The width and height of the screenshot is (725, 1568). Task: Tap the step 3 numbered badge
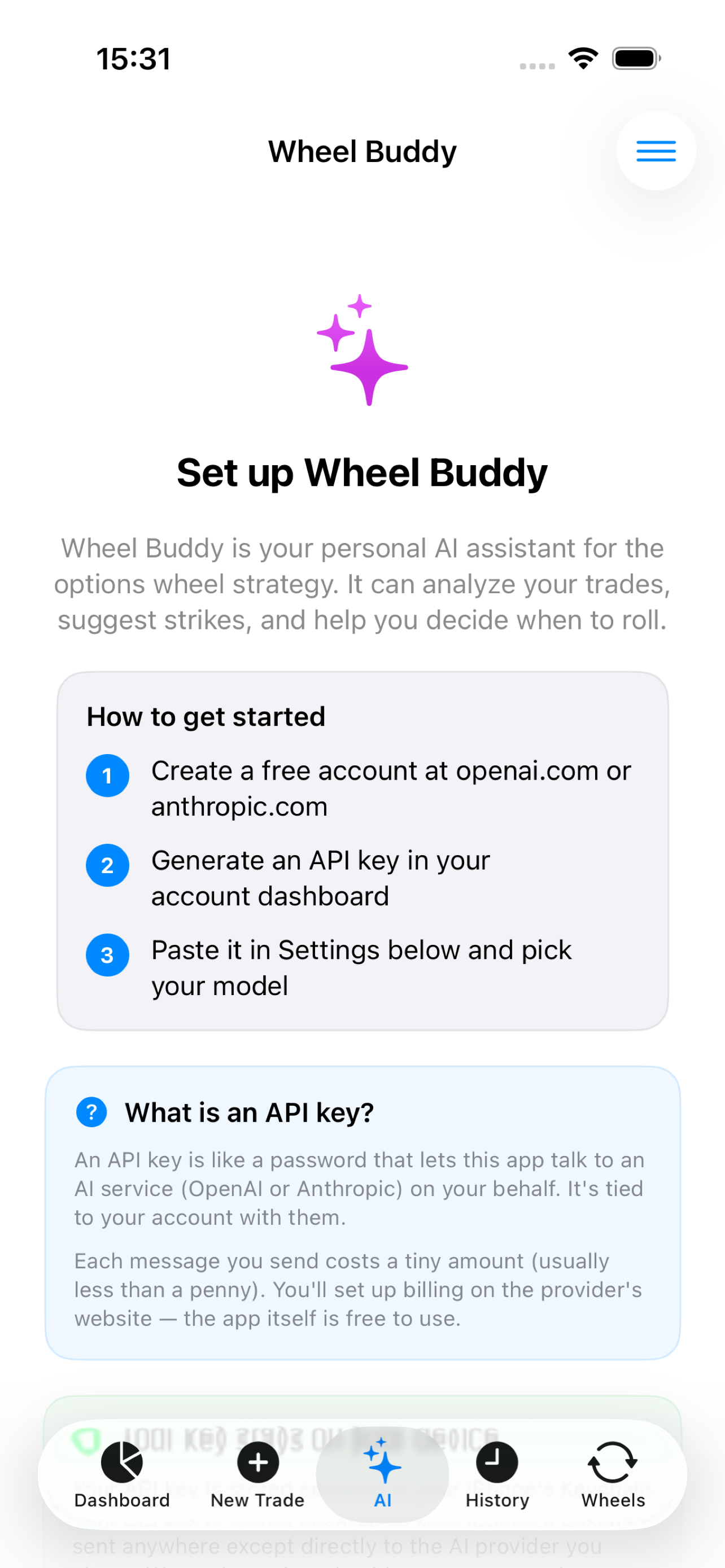click(x=108, y=954)
